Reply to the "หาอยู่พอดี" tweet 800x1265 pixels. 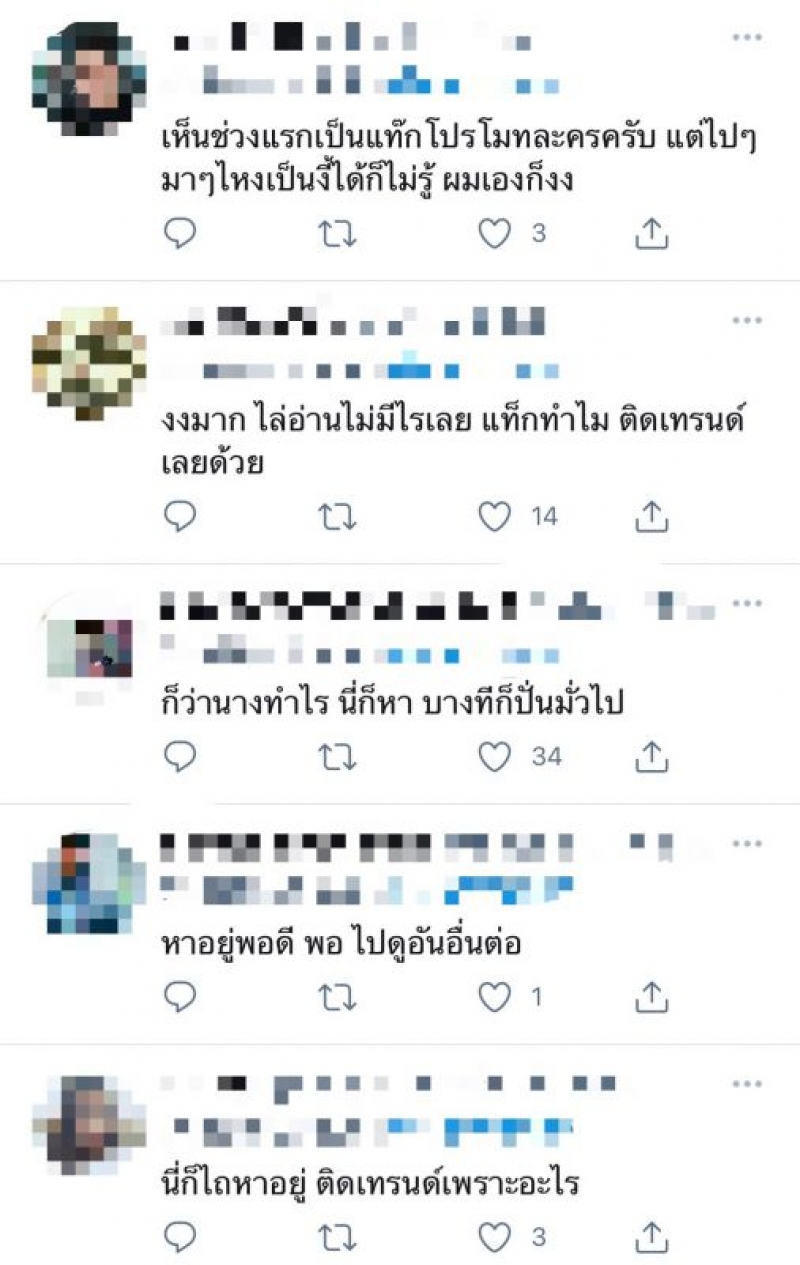[180, 996]
